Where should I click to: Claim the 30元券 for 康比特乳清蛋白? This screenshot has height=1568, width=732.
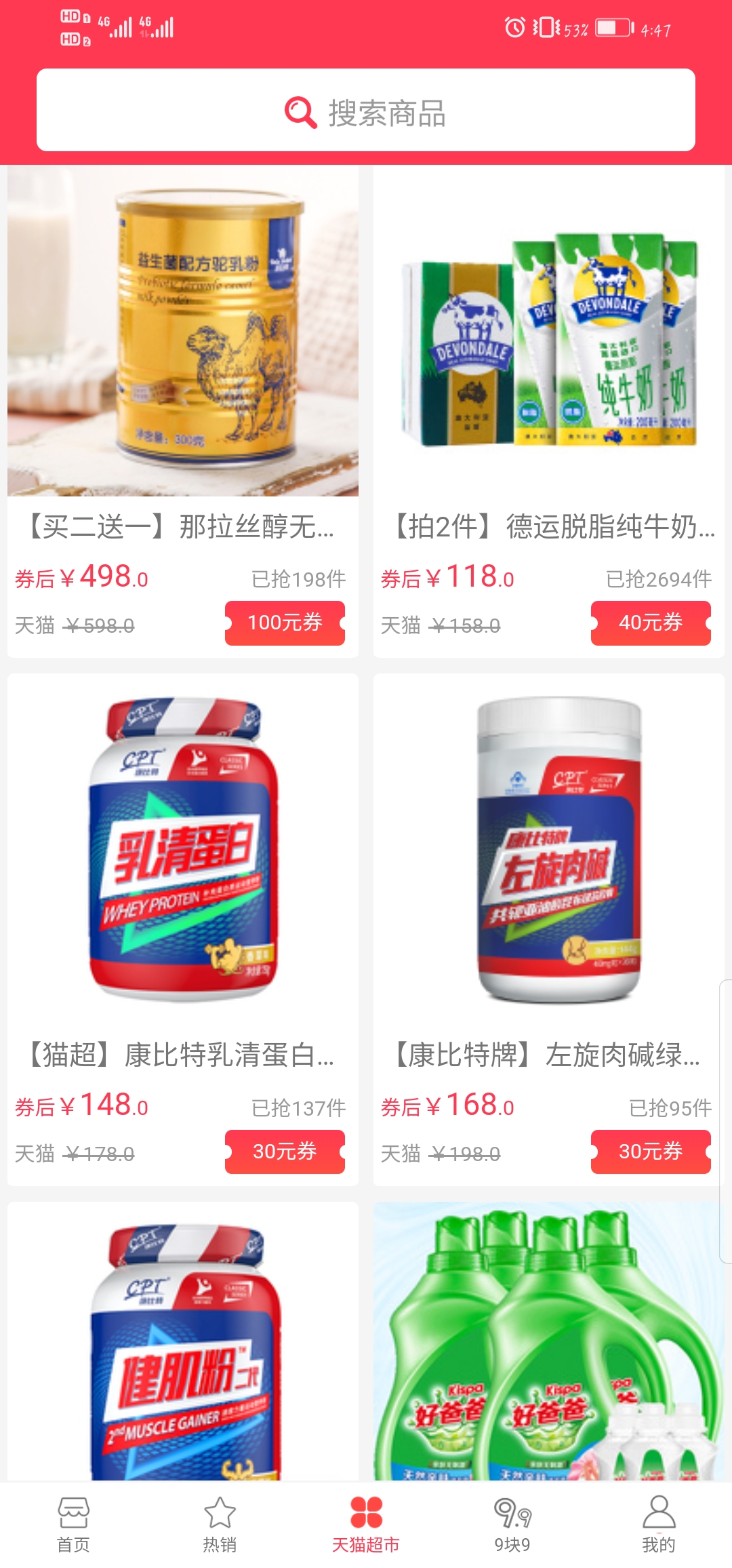tap(285, 1151)
